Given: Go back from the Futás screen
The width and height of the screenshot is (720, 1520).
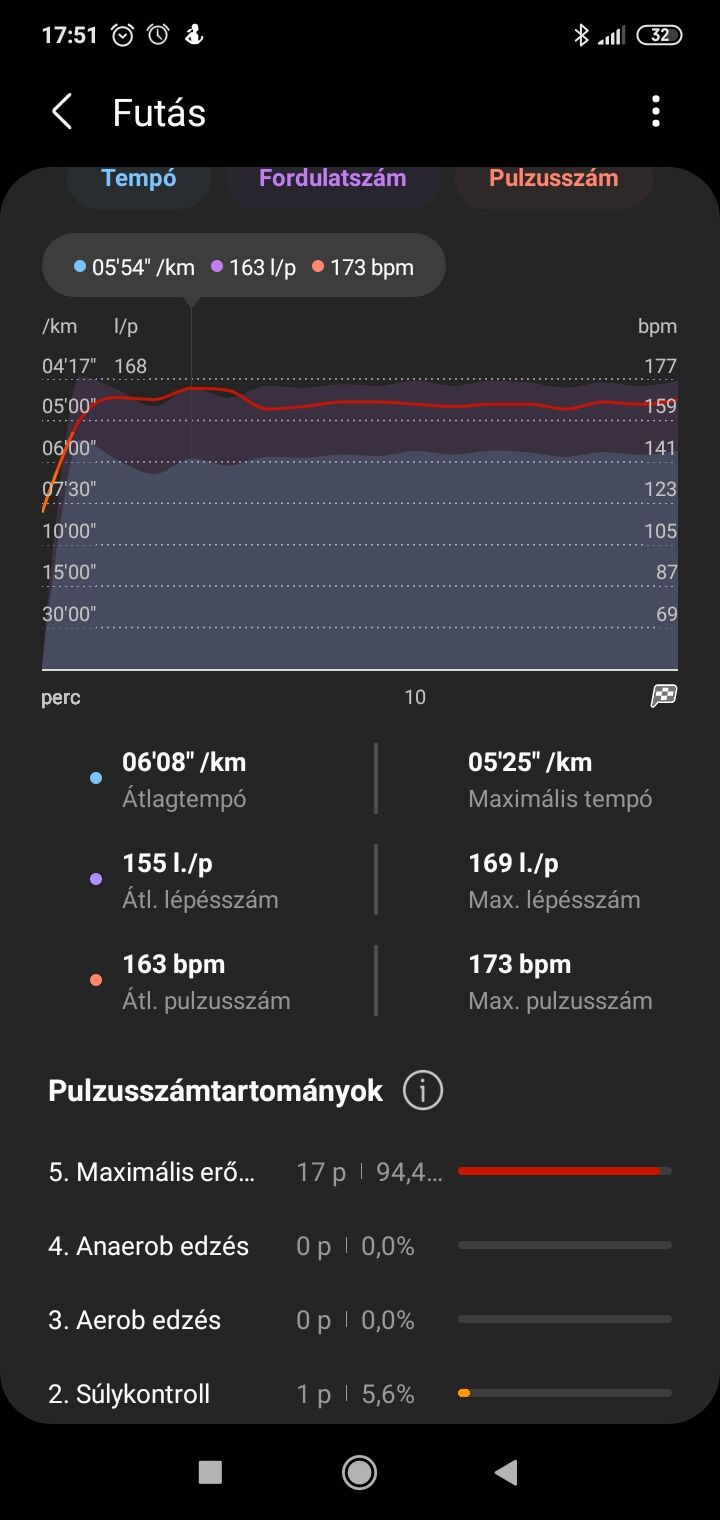Looking at the screenshot, I should point(62,112).
